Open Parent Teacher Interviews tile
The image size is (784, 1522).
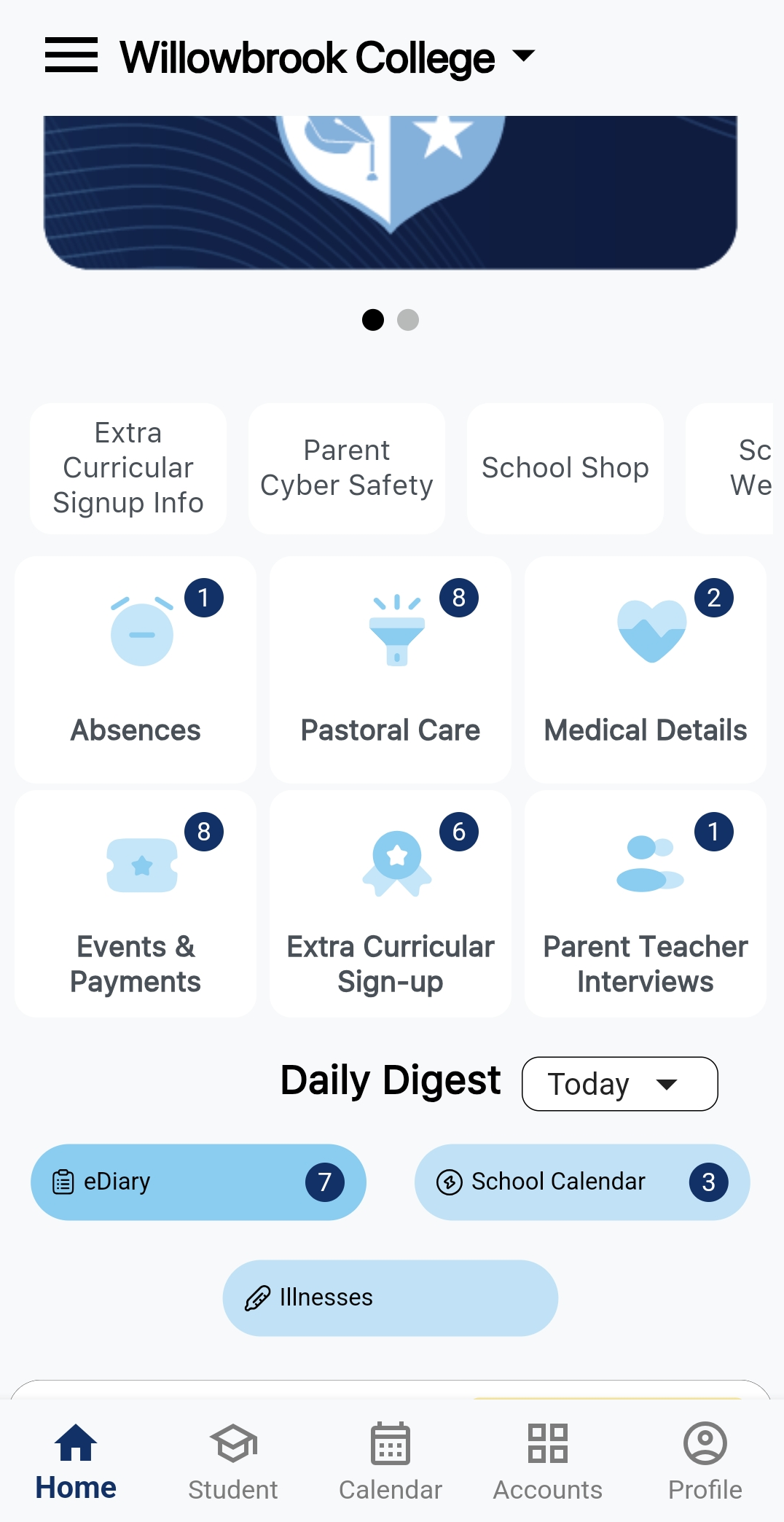[646, 904]
